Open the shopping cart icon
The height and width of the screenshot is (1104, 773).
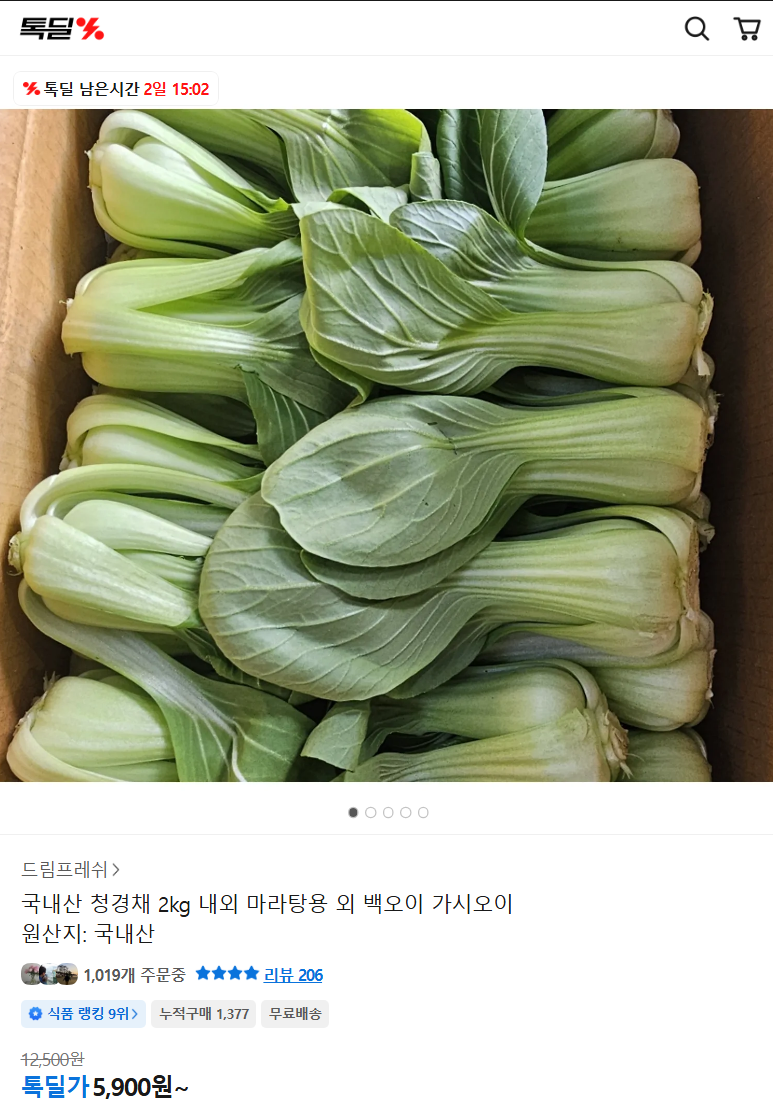pyautogui.click(x=747, y=28)
